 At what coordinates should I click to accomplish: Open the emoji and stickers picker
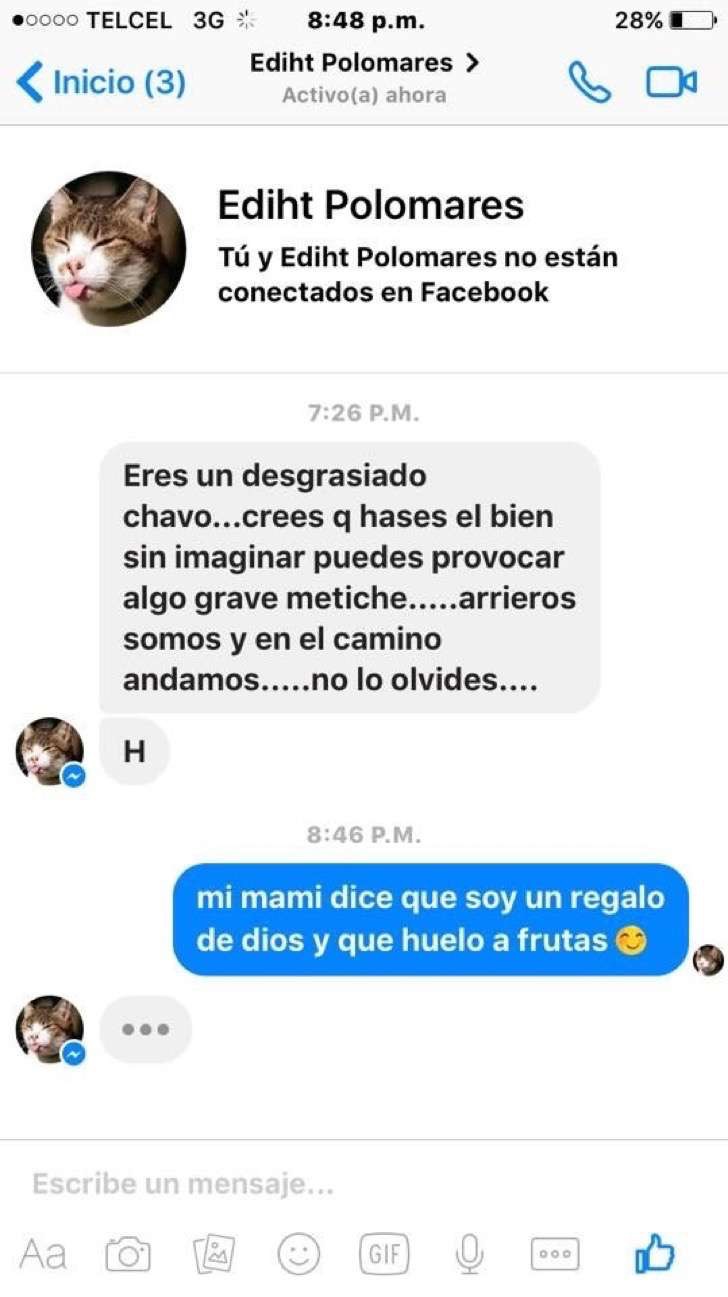pos(298,1253)
